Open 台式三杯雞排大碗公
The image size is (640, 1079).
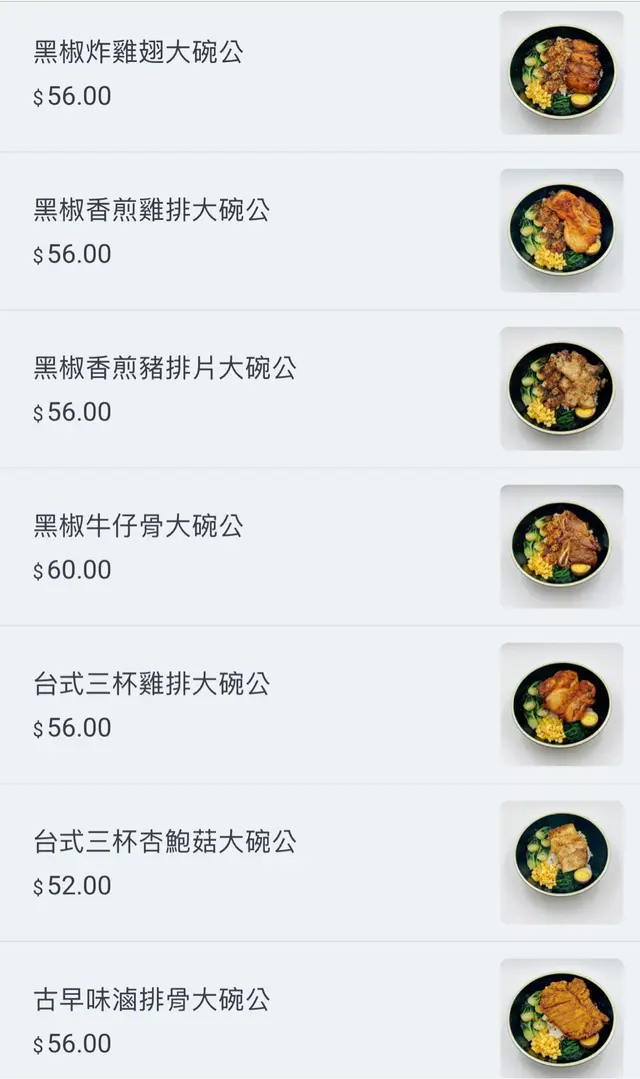coord(151,685)
